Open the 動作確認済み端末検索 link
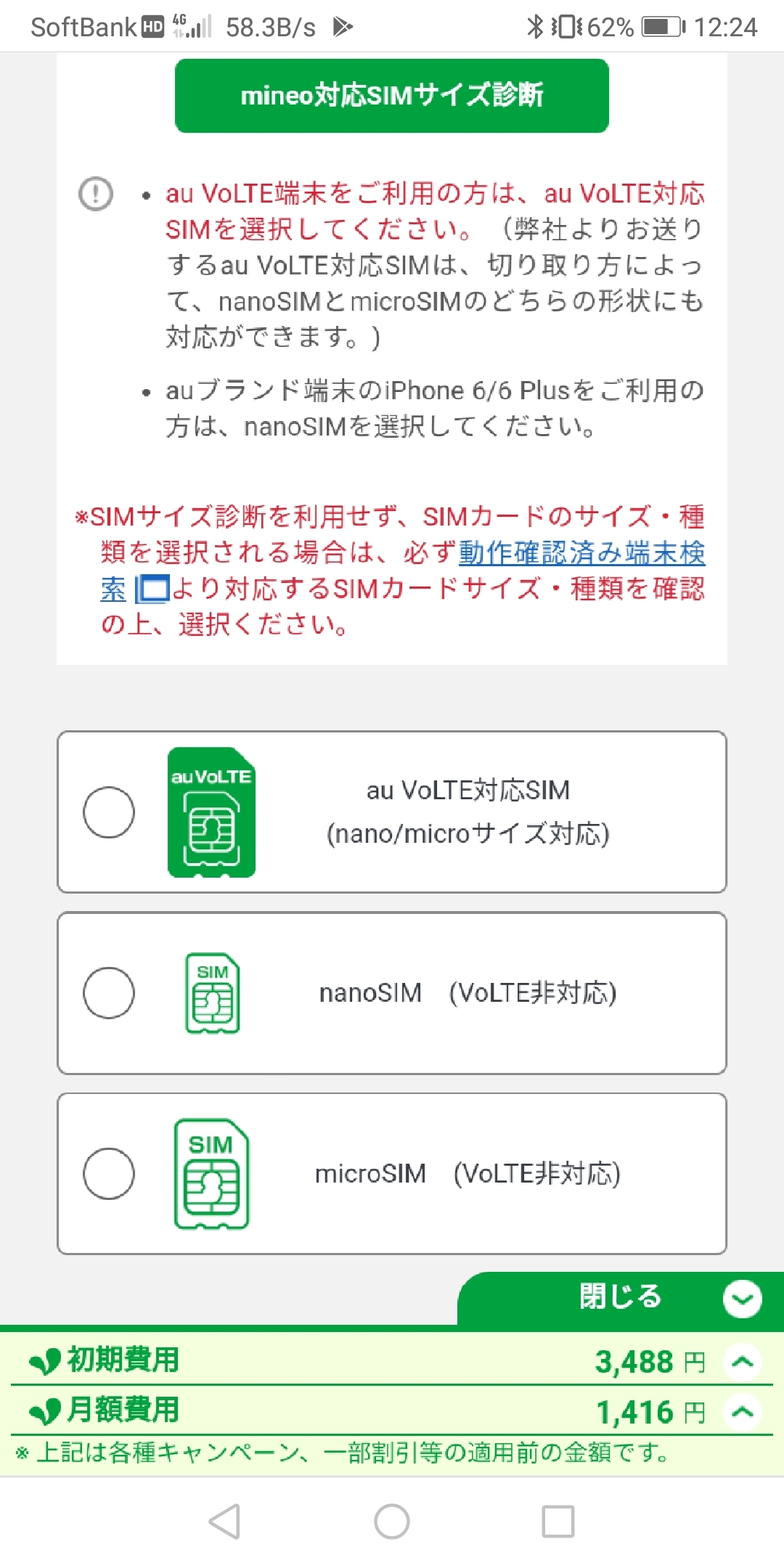This screenshot has width=784, height=1568. 581,553
